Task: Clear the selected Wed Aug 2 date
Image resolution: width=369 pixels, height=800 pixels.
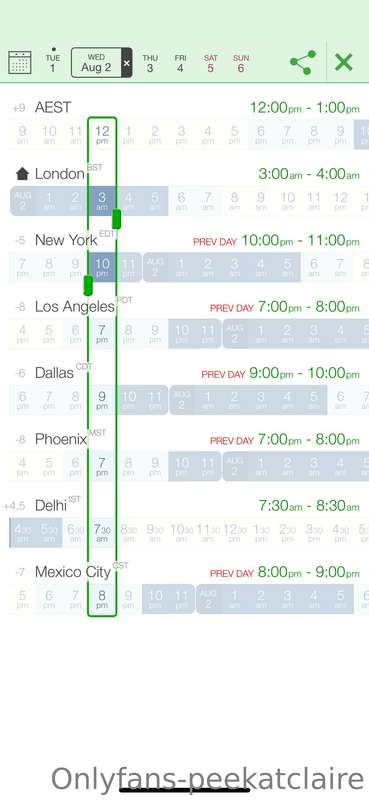Action: 127,63
